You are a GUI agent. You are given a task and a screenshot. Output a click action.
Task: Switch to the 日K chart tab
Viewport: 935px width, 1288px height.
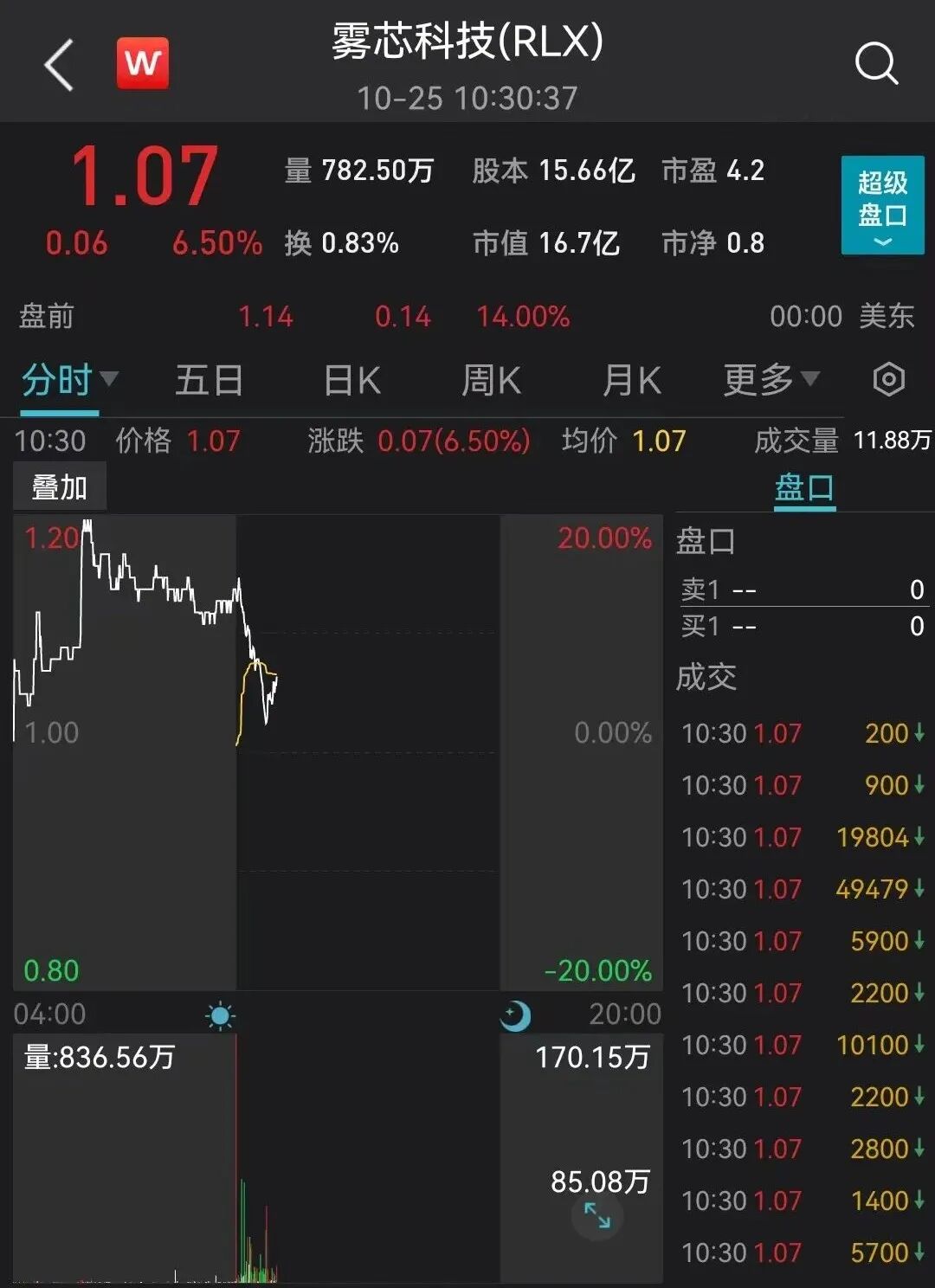click(x=351, y=380)
